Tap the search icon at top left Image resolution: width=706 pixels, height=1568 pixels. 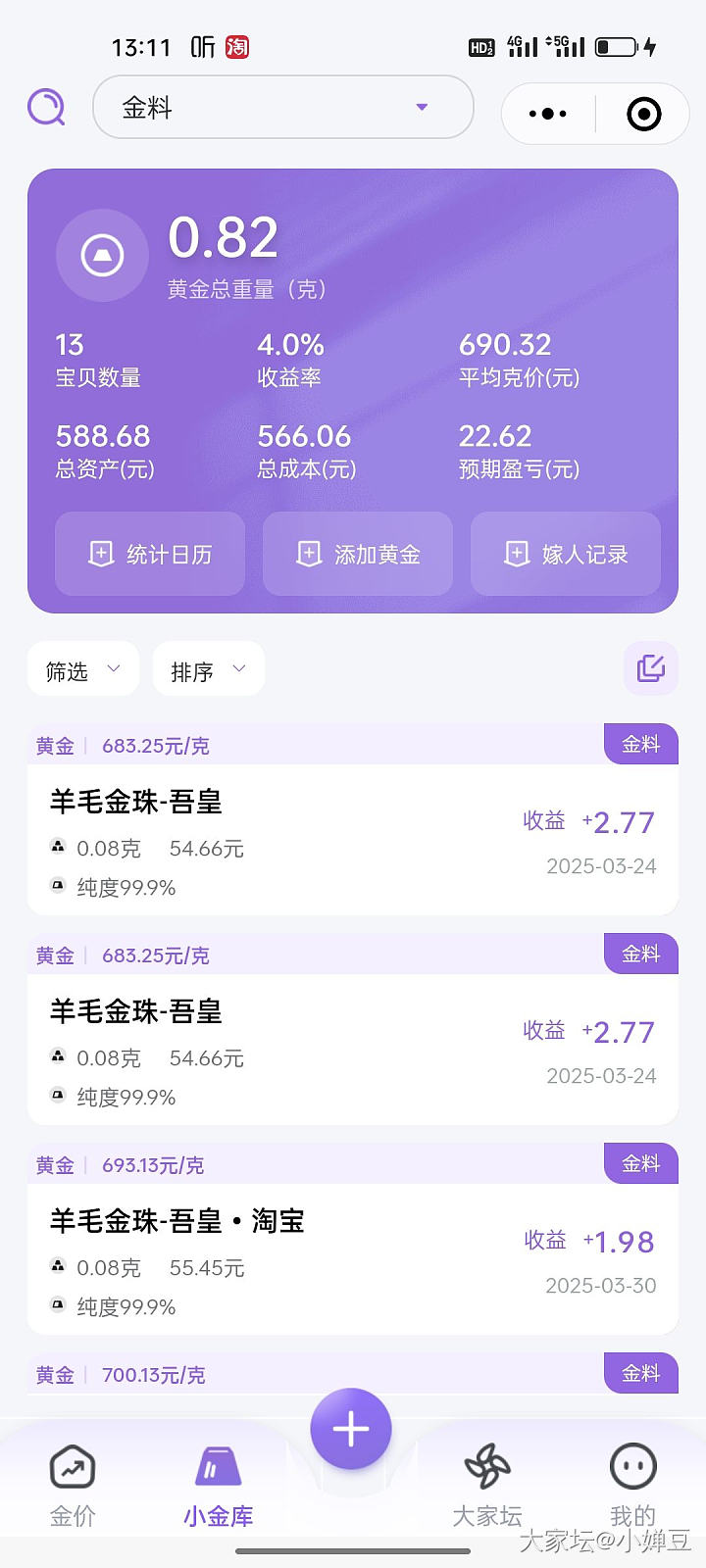point(46,107)
